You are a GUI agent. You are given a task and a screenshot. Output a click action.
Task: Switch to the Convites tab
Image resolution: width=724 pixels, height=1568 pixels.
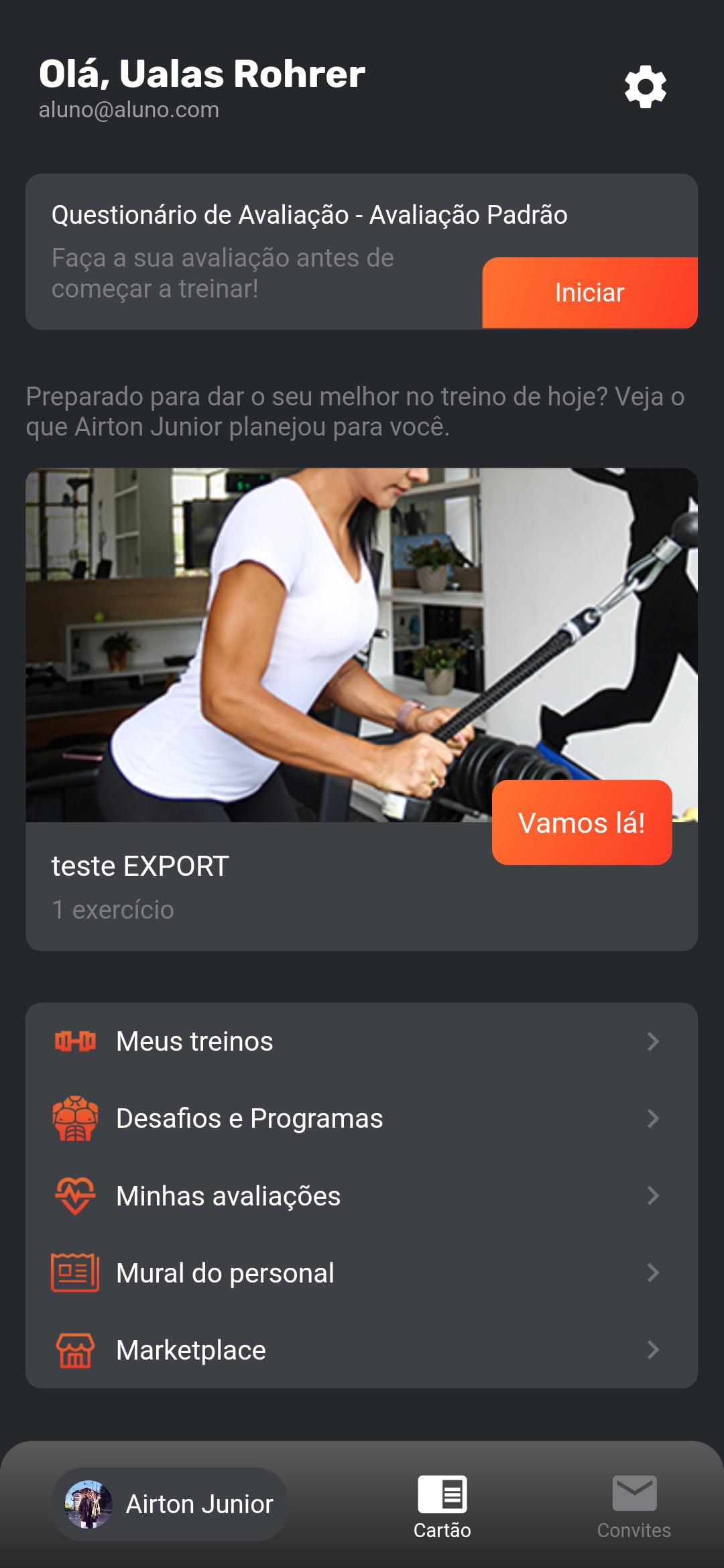(633, 1506)
